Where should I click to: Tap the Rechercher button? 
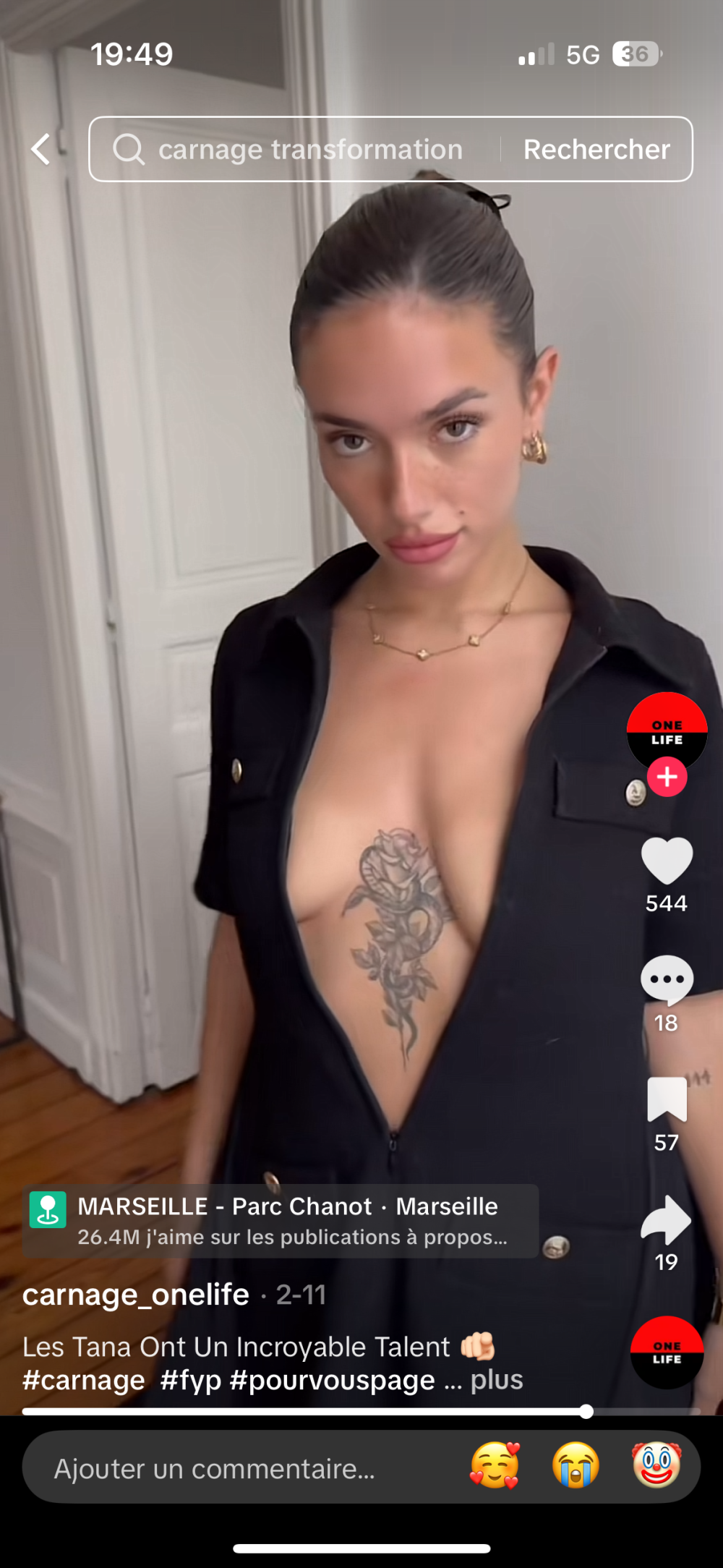point(596,150)
